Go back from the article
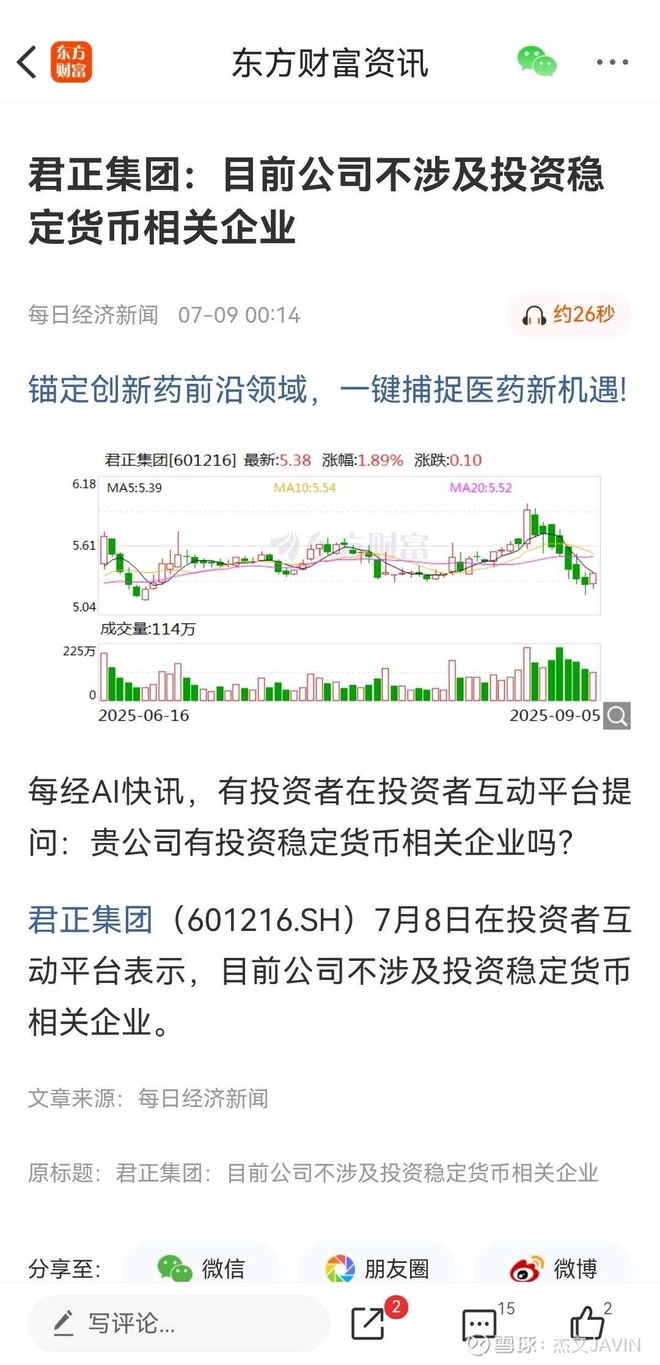The image size is (660, 1365). coord(28,62)
